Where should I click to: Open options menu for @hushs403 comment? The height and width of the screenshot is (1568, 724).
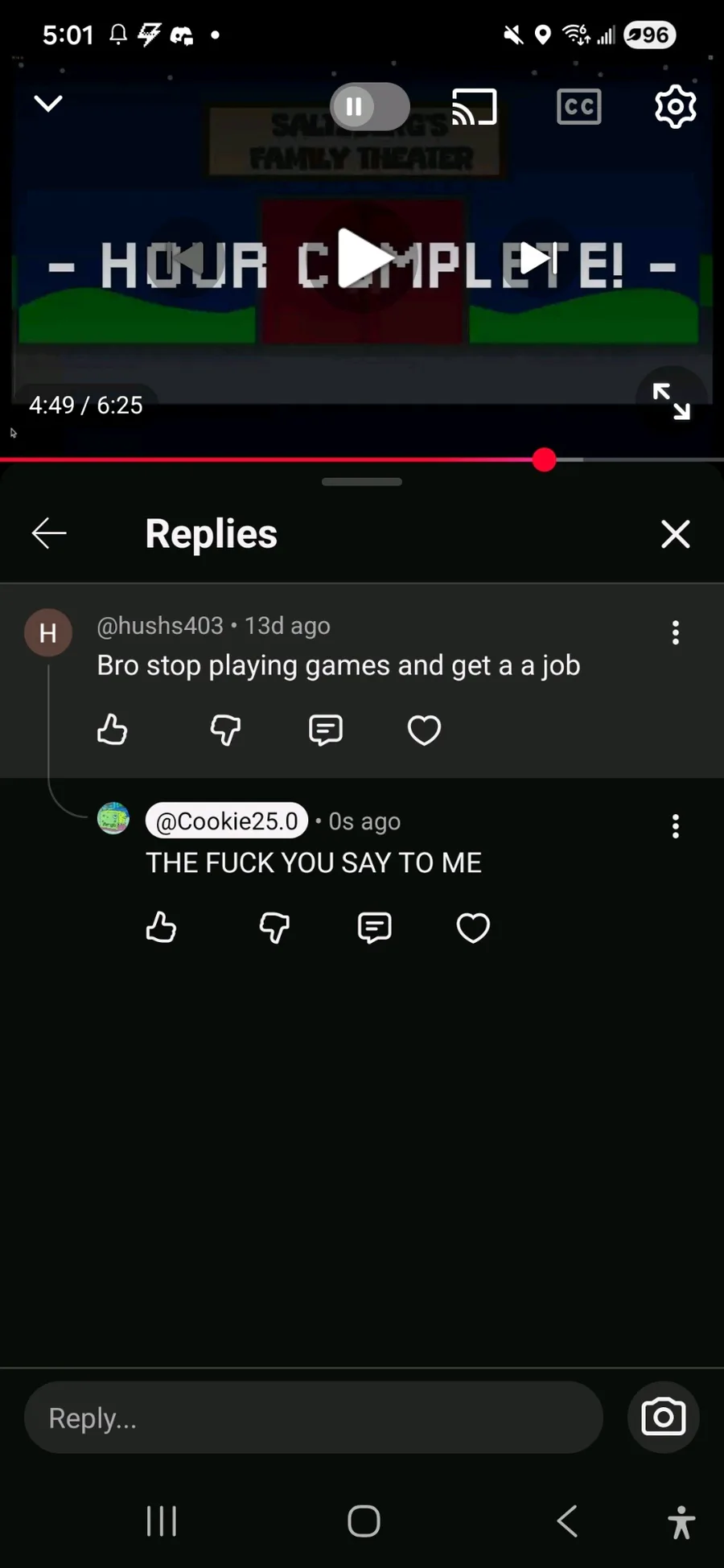[x=675, y=632]
